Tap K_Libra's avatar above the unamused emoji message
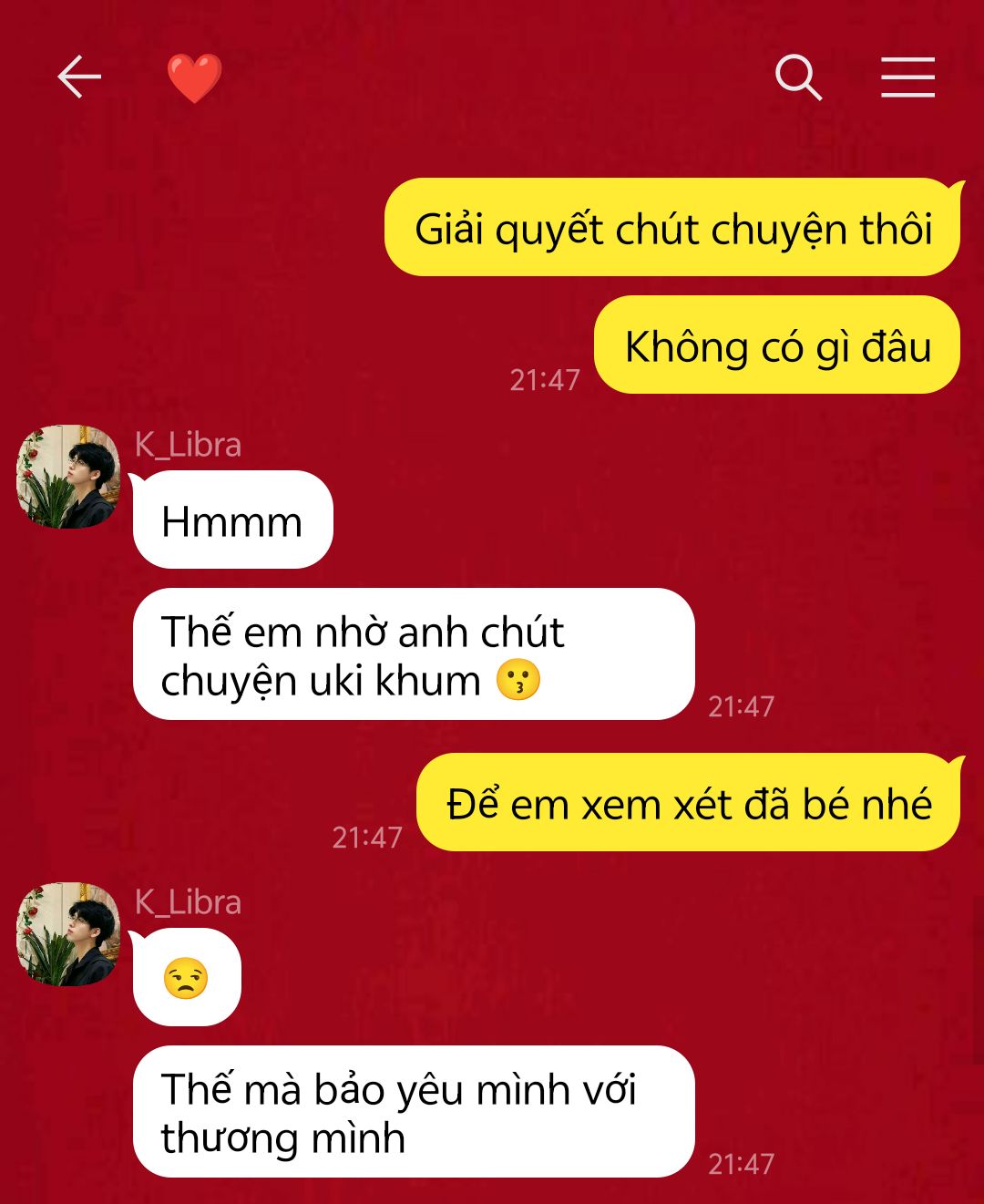This screenshot has width=984, height=1204. coord(68,934)
